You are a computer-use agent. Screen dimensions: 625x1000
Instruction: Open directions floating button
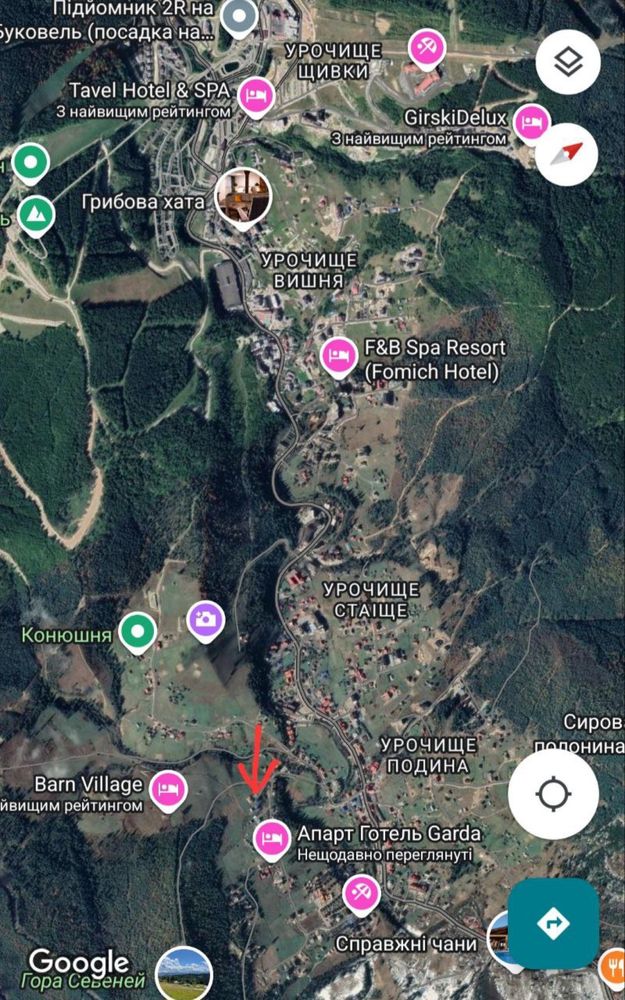point(553,923)
